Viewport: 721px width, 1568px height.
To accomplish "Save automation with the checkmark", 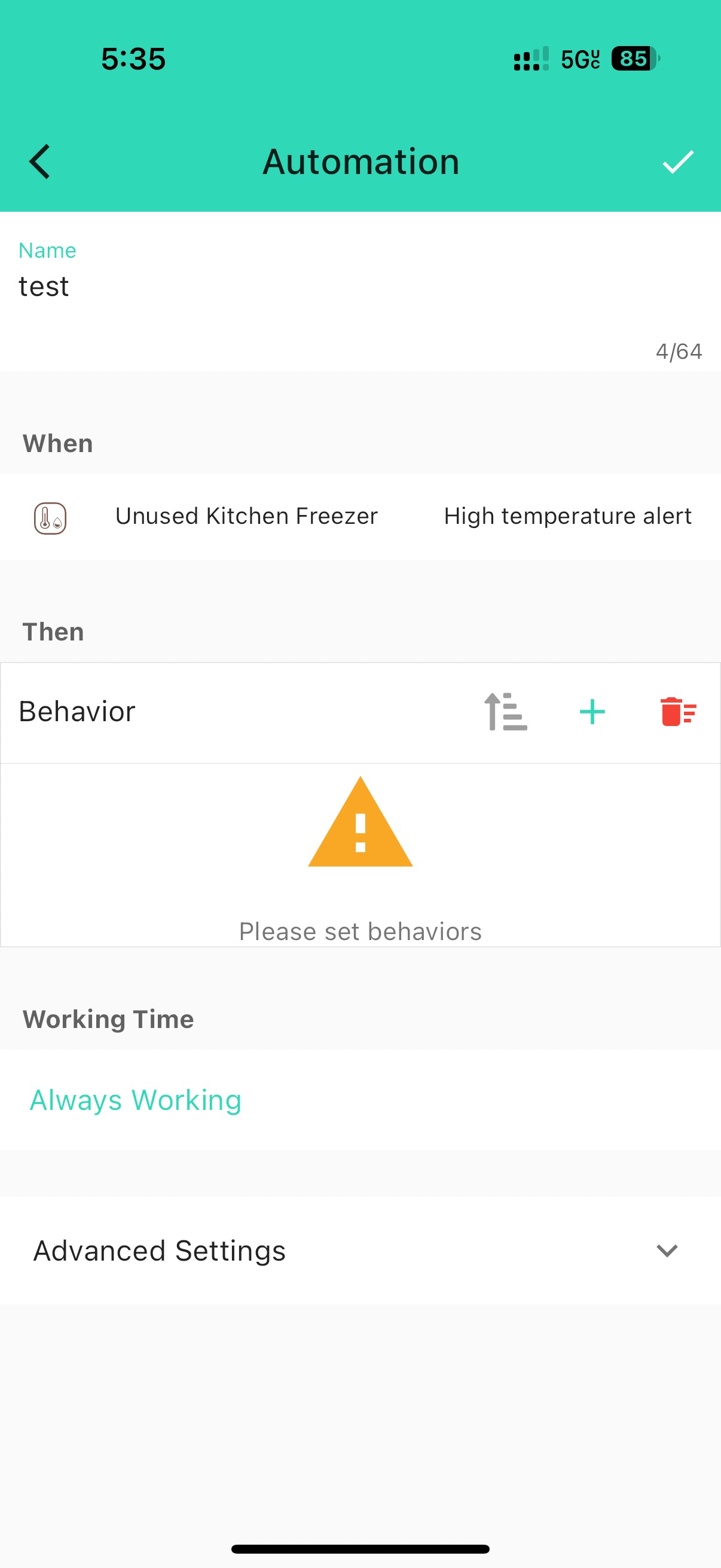I will tap(677, 162).
